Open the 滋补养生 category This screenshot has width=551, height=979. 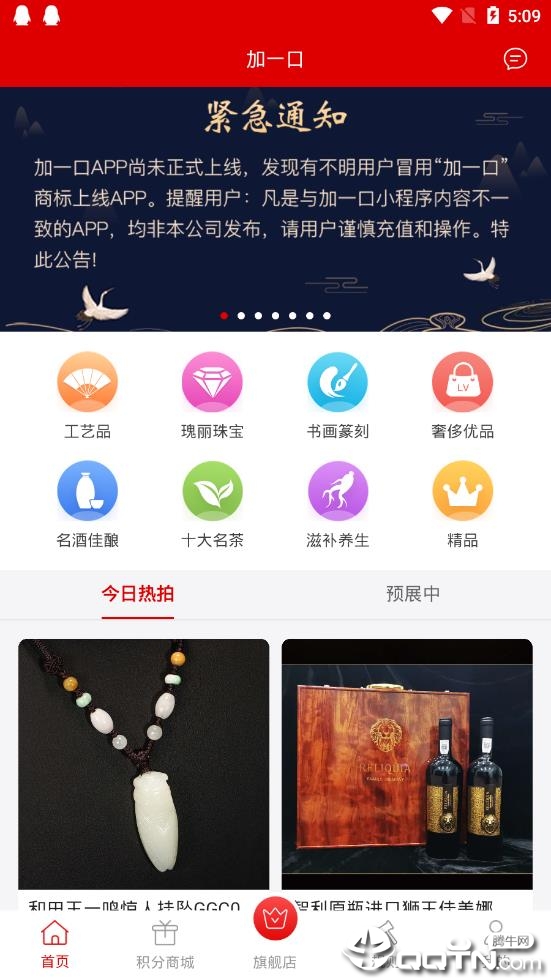pyautogui.click(x=338, y=505)
